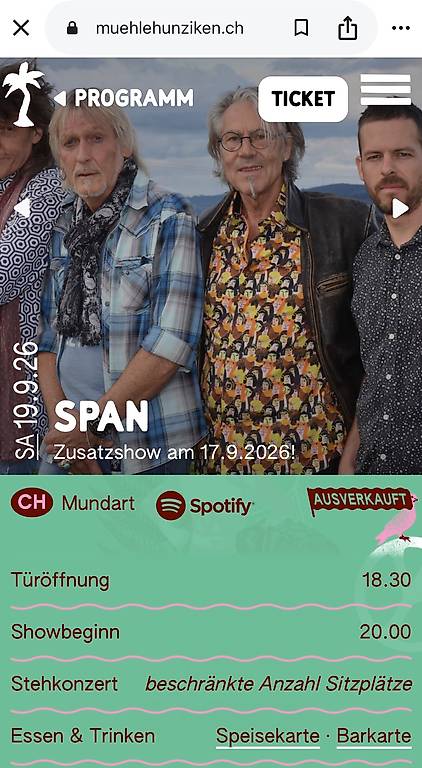Tap the Ticket button

pyautogui.click(x=303, y=99)
